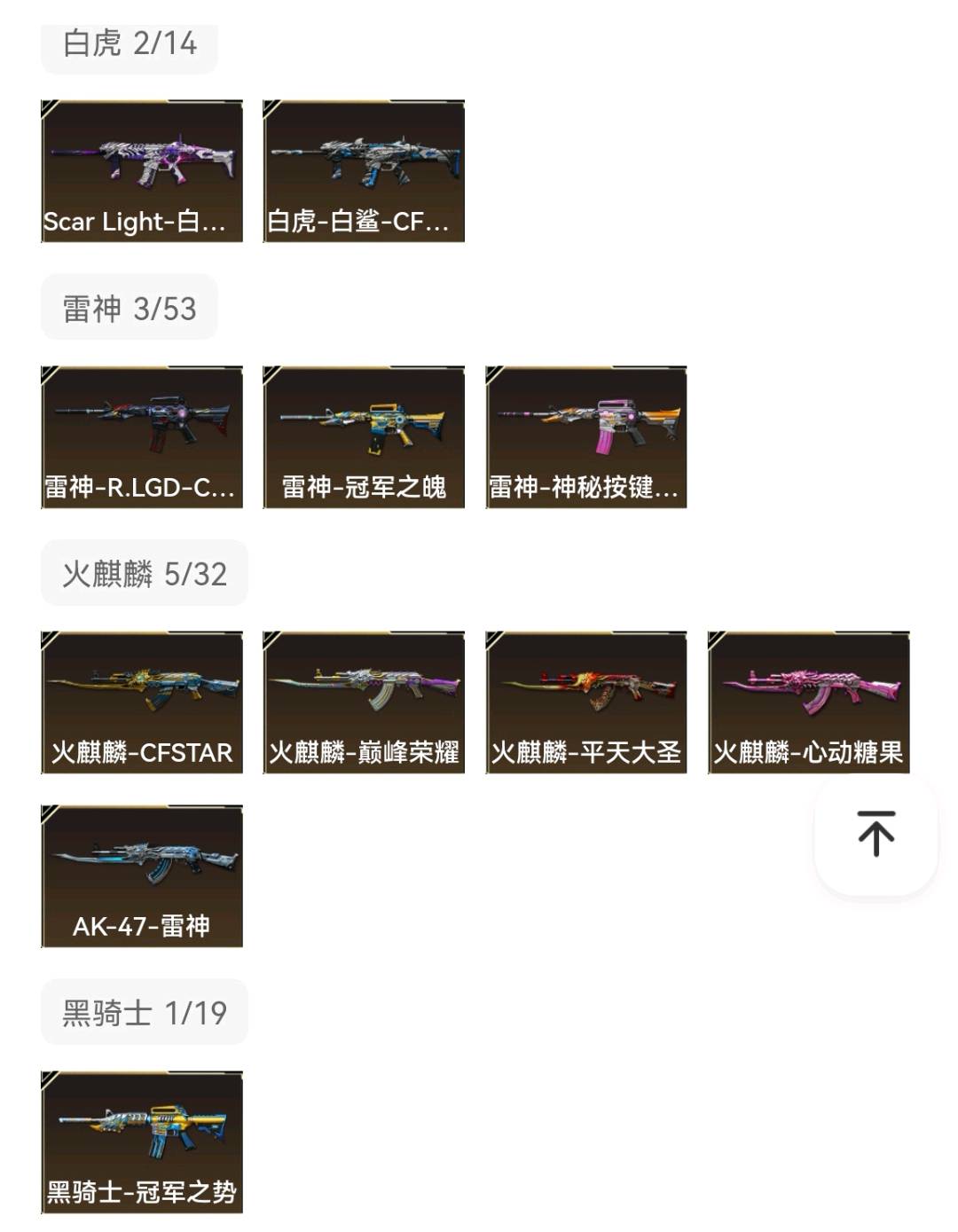Tap the back-to-top arrow button
The image size is (958, 1232).
(x=876, y=834)
